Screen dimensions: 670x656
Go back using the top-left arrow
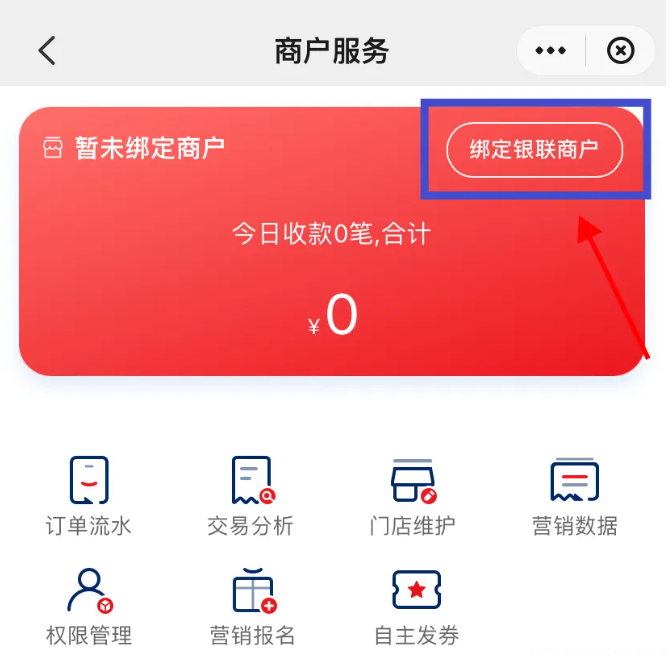tap(47, 51)
